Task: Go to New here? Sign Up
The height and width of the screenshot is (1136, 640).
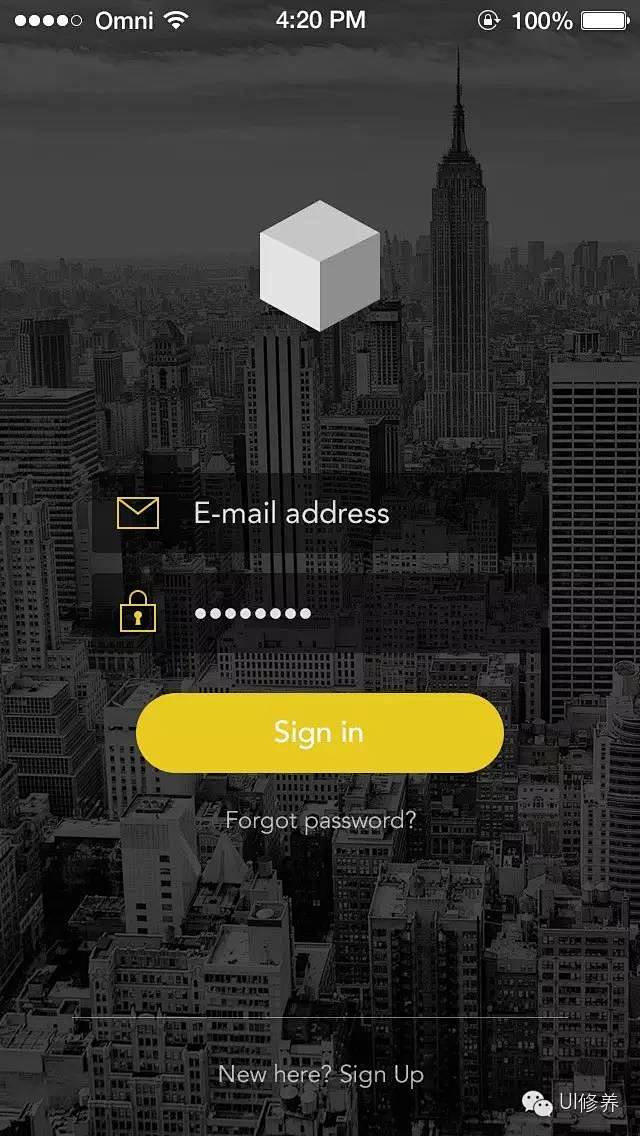Action: coord(321,1075)
